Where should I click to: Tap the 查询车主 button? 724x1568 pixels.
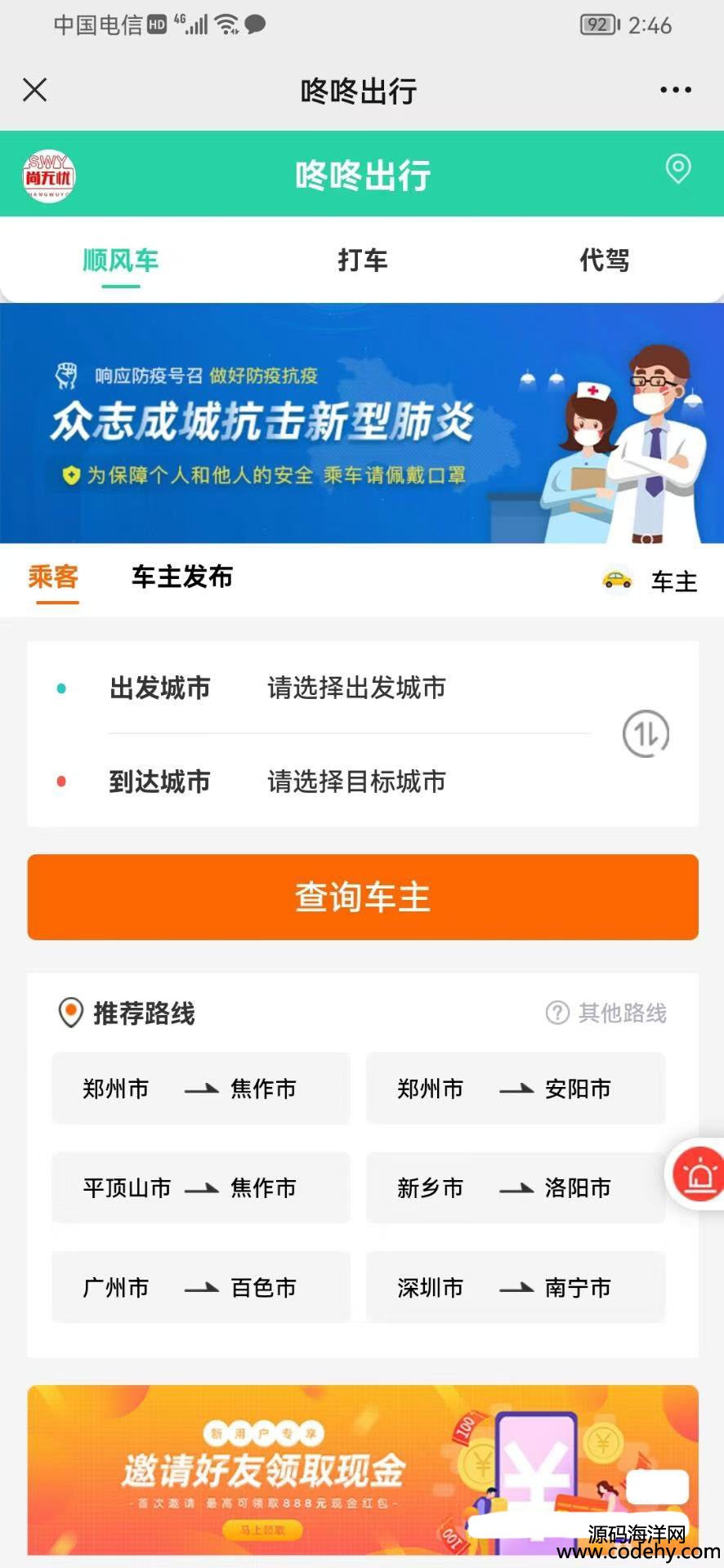click(x=363, y=897)
